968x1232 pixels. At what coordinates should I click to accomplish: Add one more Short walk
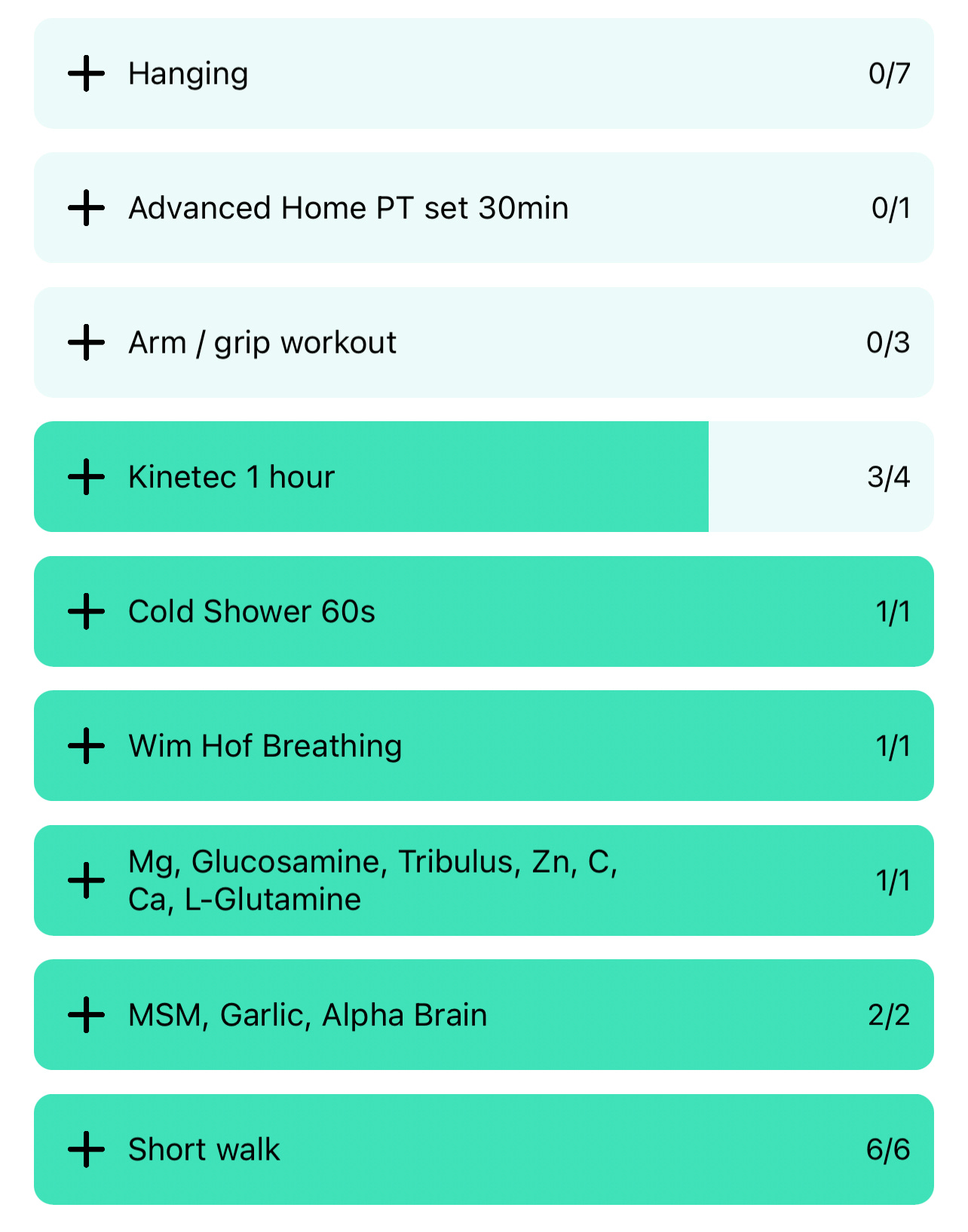click(x=87, y=1149)
